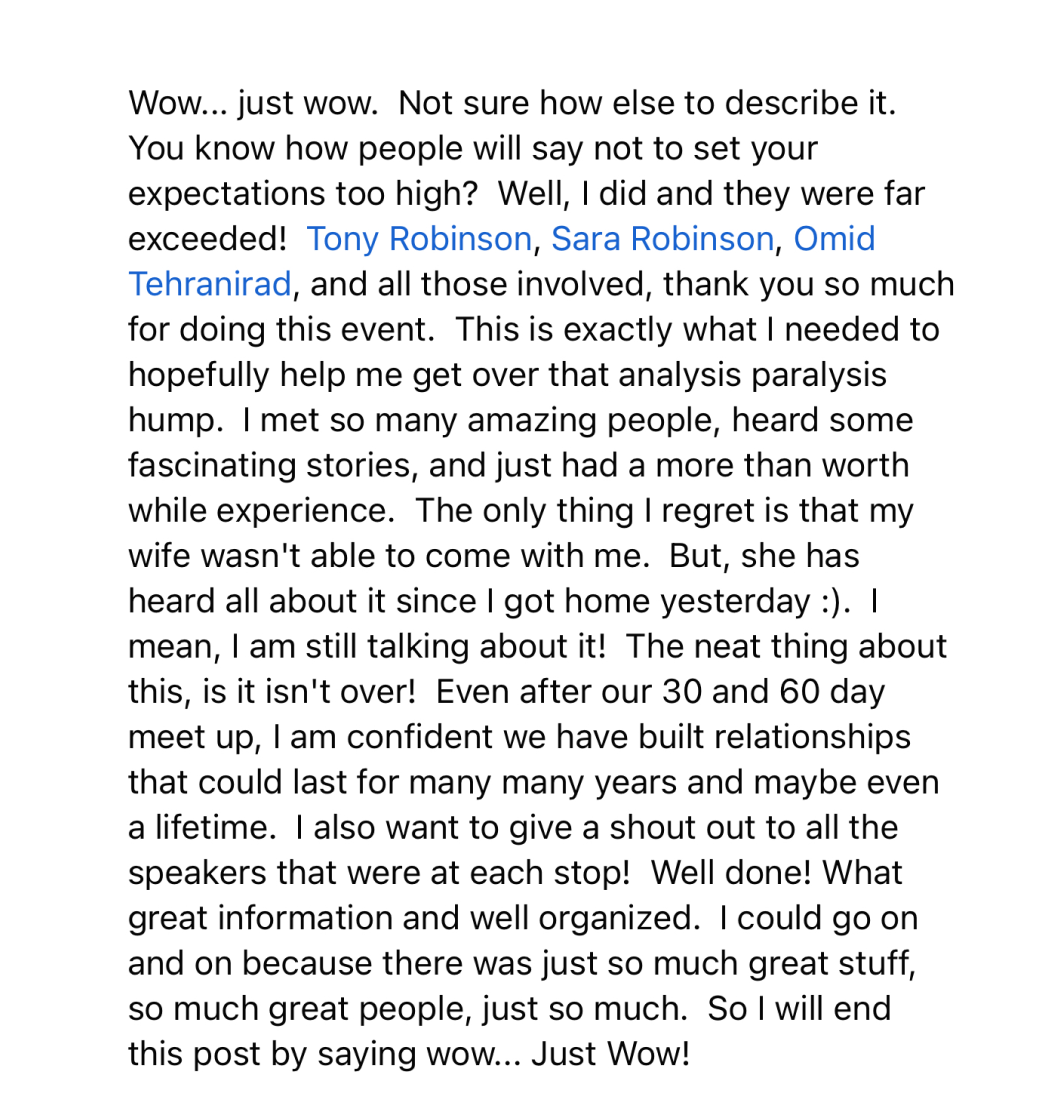Viewport: 1049px width, 1100px height.
Task: Open Sara Robinson's tagged profile
Action: [662, 239]
